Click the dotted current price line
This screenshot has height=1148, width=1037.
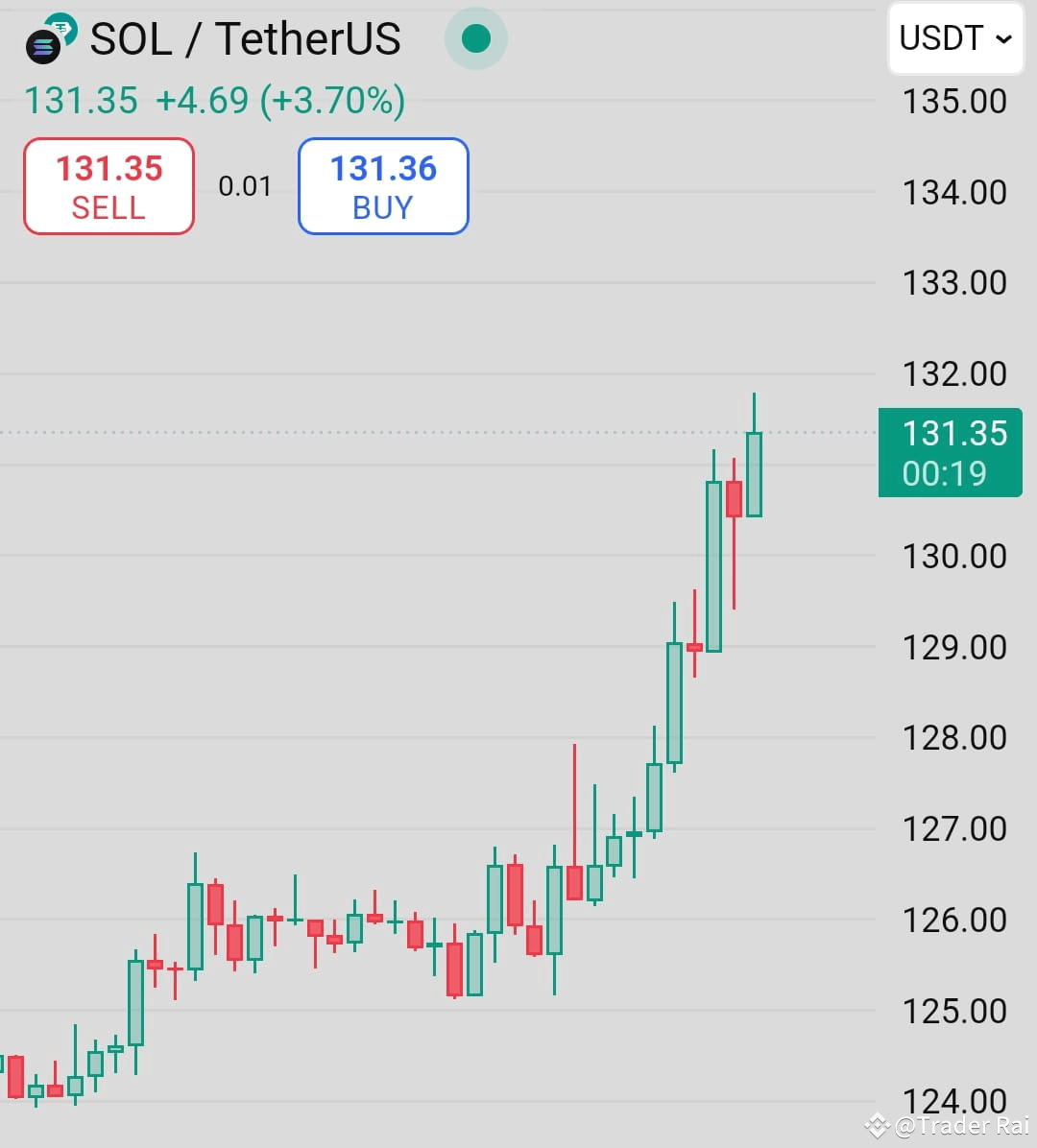click(432, 433)
